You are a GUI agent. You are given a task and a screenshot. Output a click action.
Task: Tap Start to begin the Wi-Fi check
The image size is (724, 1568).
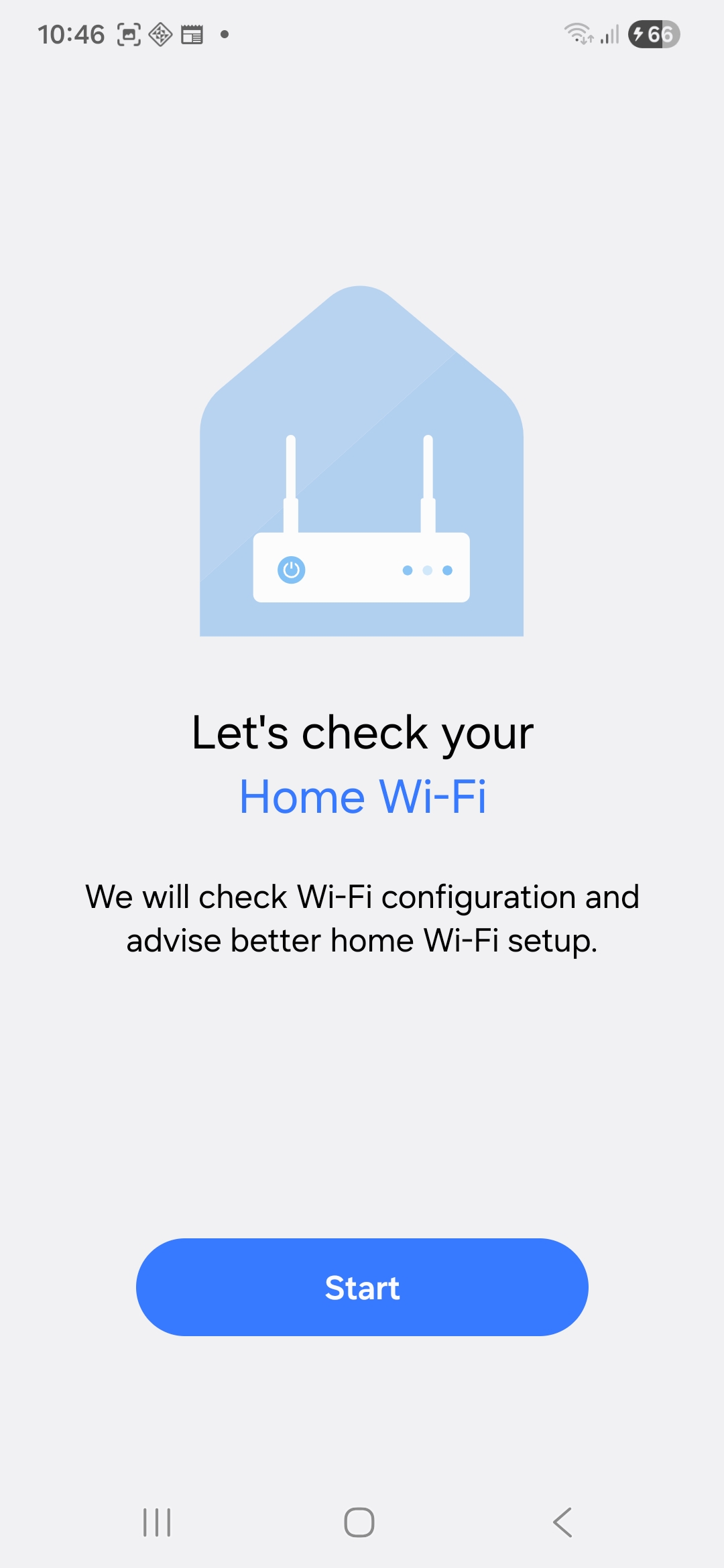pyautogui.click(x=362, y=1287)
